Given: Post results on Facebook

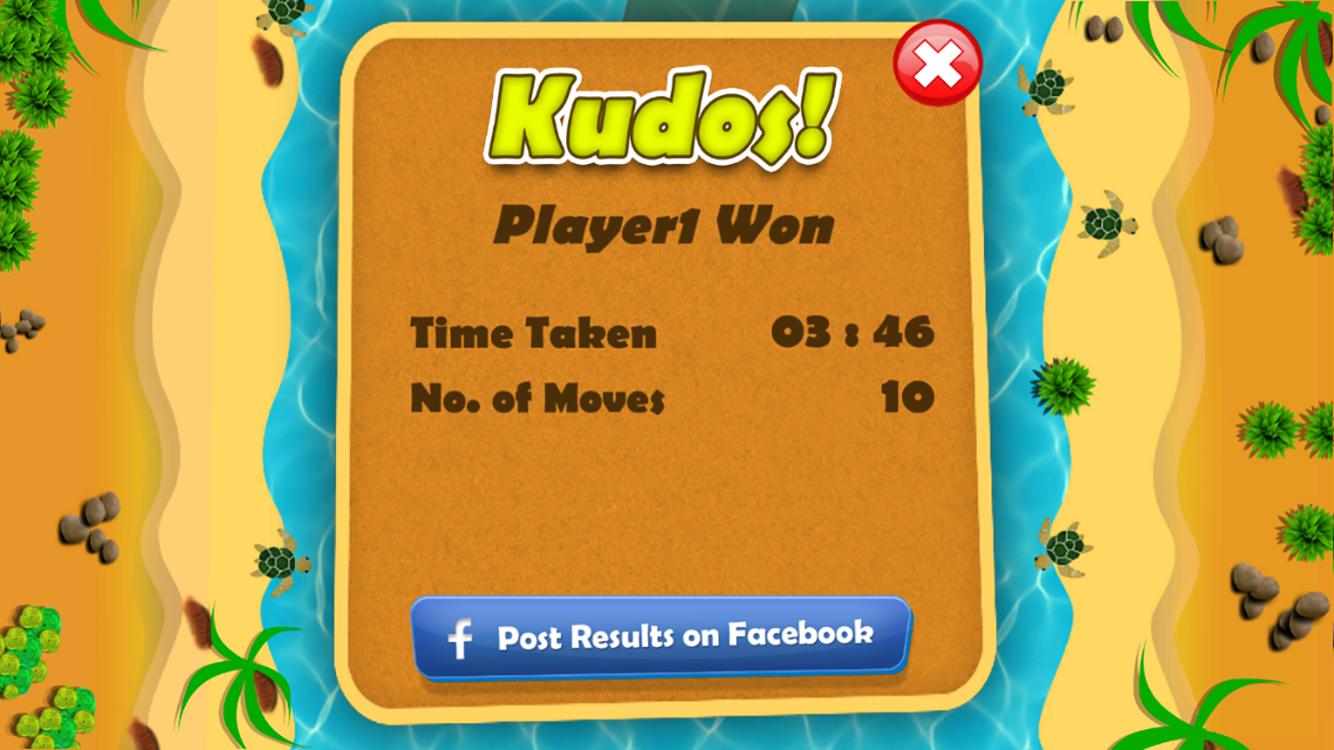Looking at the screenshot, I should (661, 637).
